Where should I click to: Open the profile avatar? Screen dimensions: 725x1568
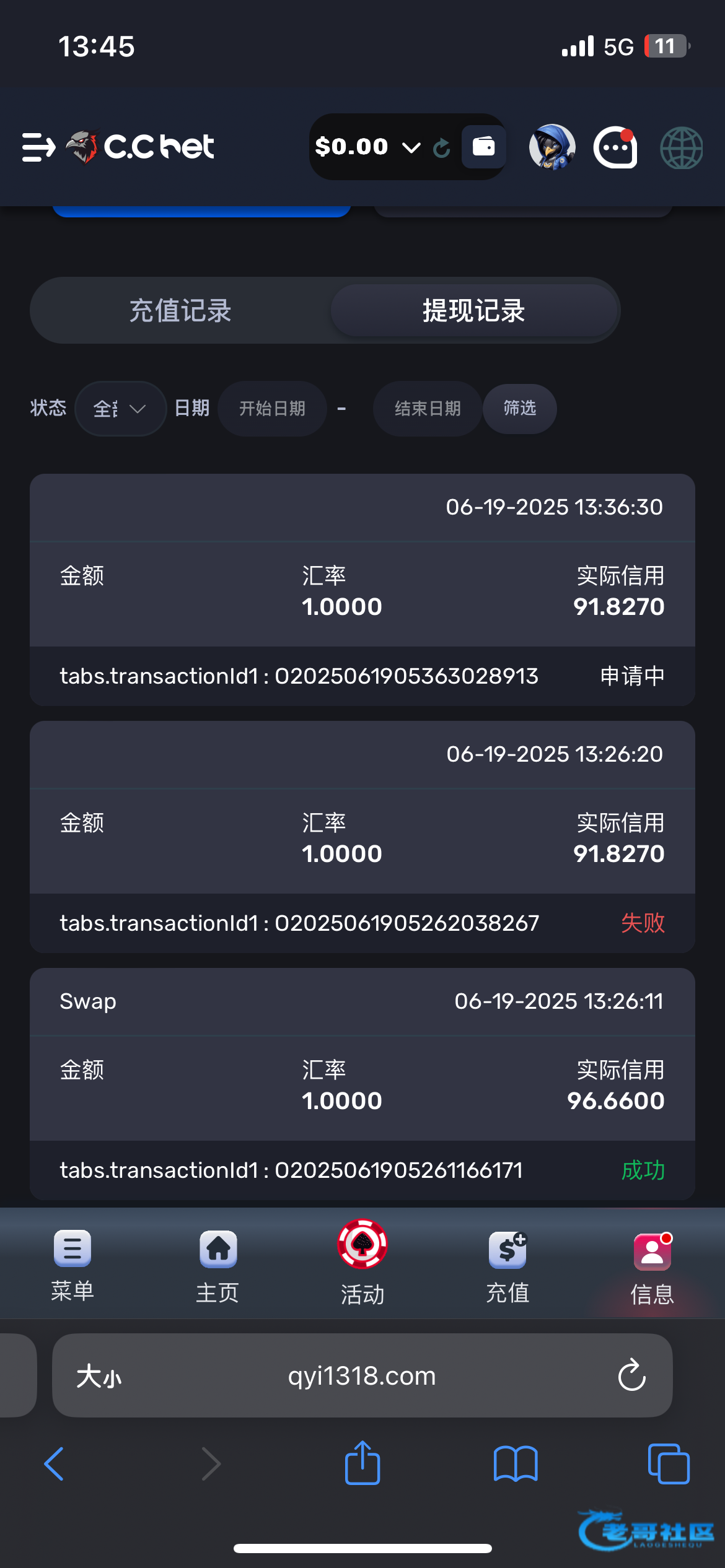pyautogui.click(x=552, y=147)
